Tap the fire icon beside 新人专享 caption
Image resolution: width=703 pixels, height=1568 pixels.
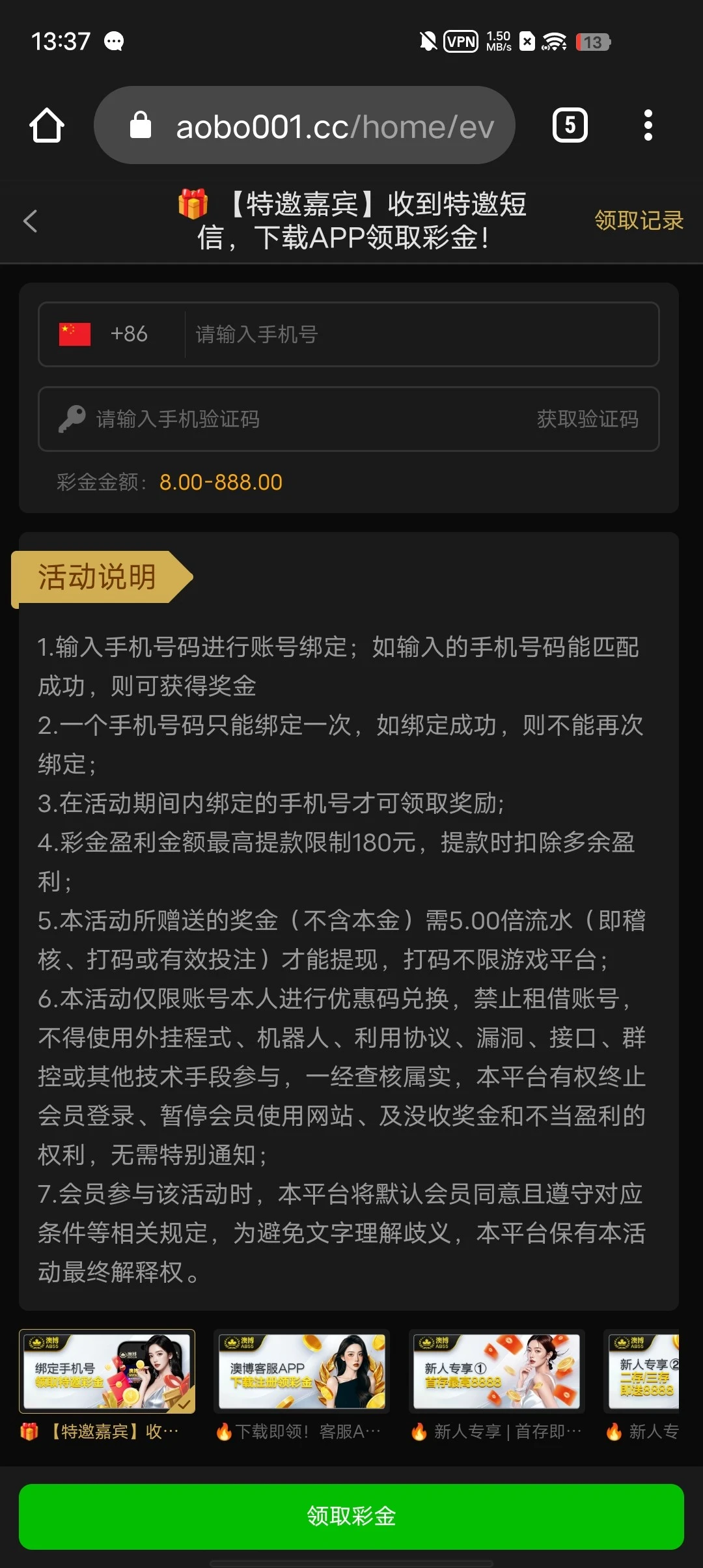click(420, 1430)
